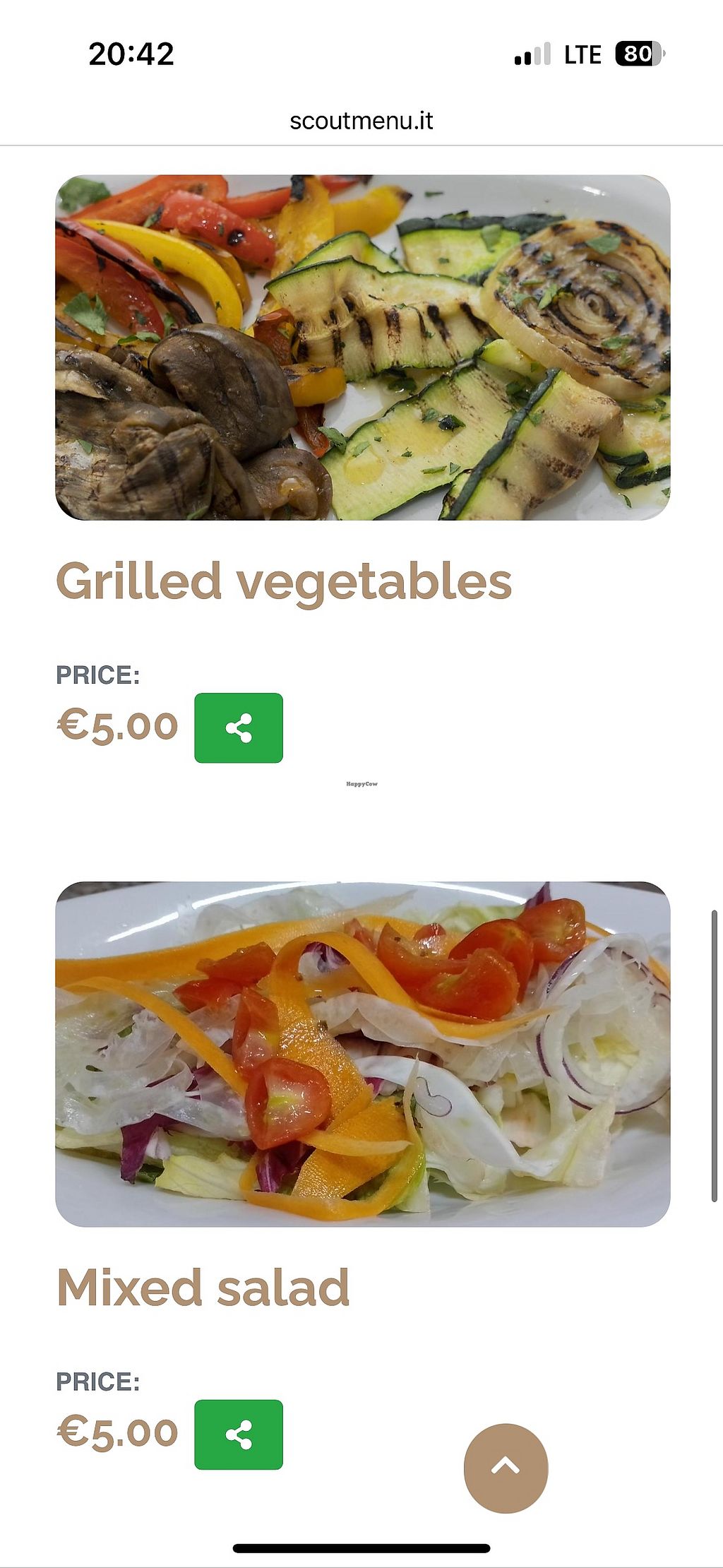Open the scoutmenu.it address bar
This screenshot has height=1568, width=723.
361,121
